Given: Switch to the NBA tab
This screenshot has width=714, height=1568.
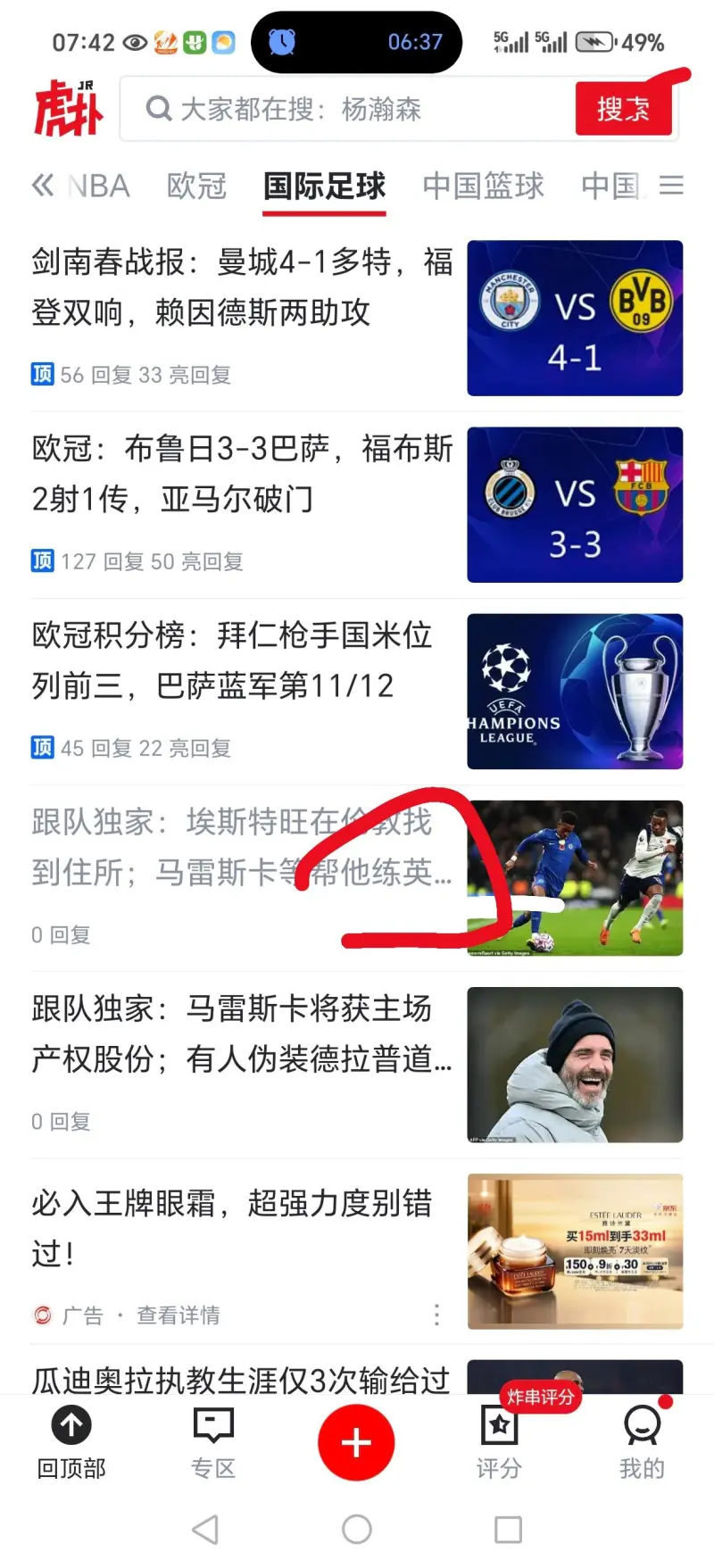Looking at the screenshot, I should pos(98,186).
